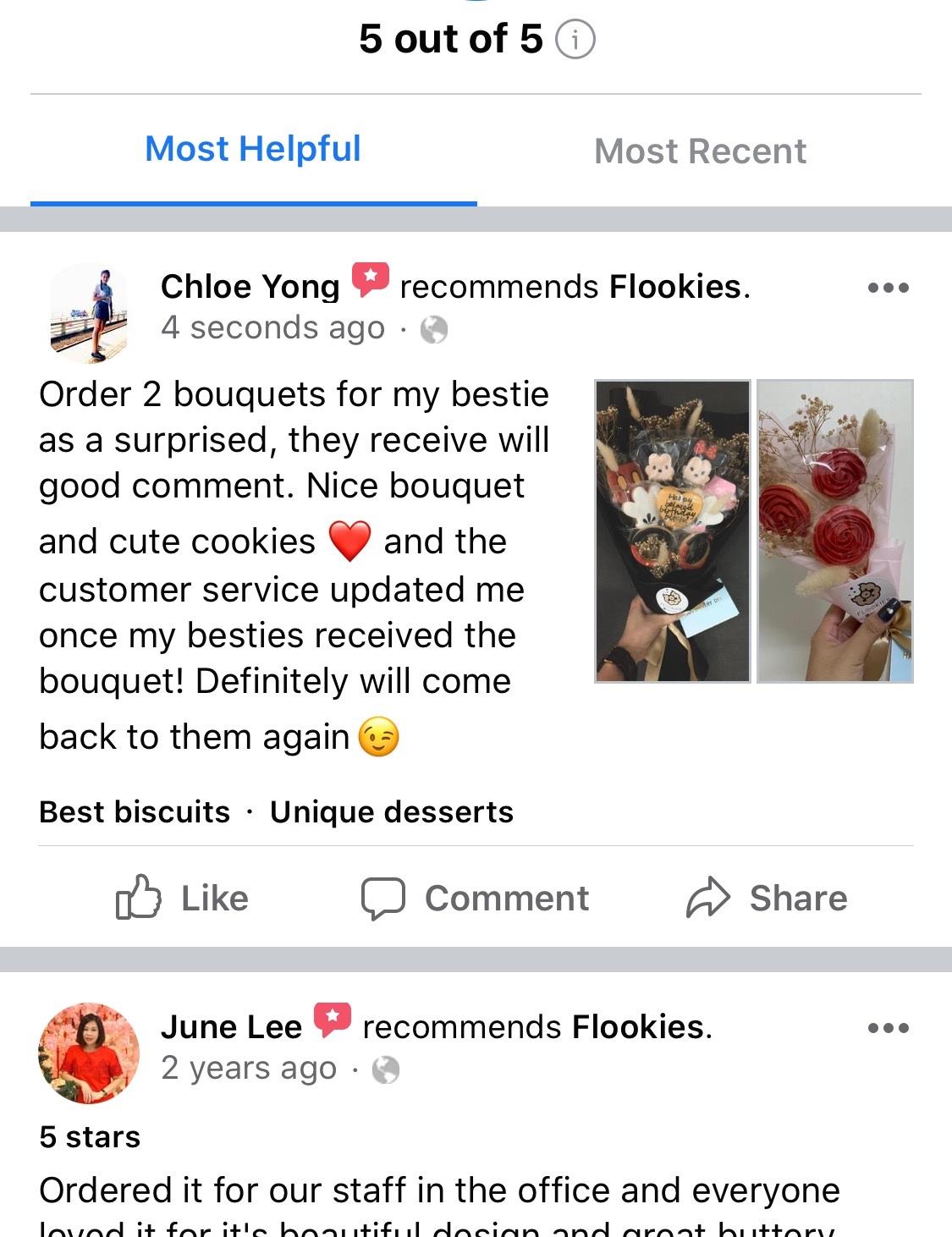This screenshot has width=952, height=1237.
Task: Comment on Chloe Yong's review
Action: point(475,898)
